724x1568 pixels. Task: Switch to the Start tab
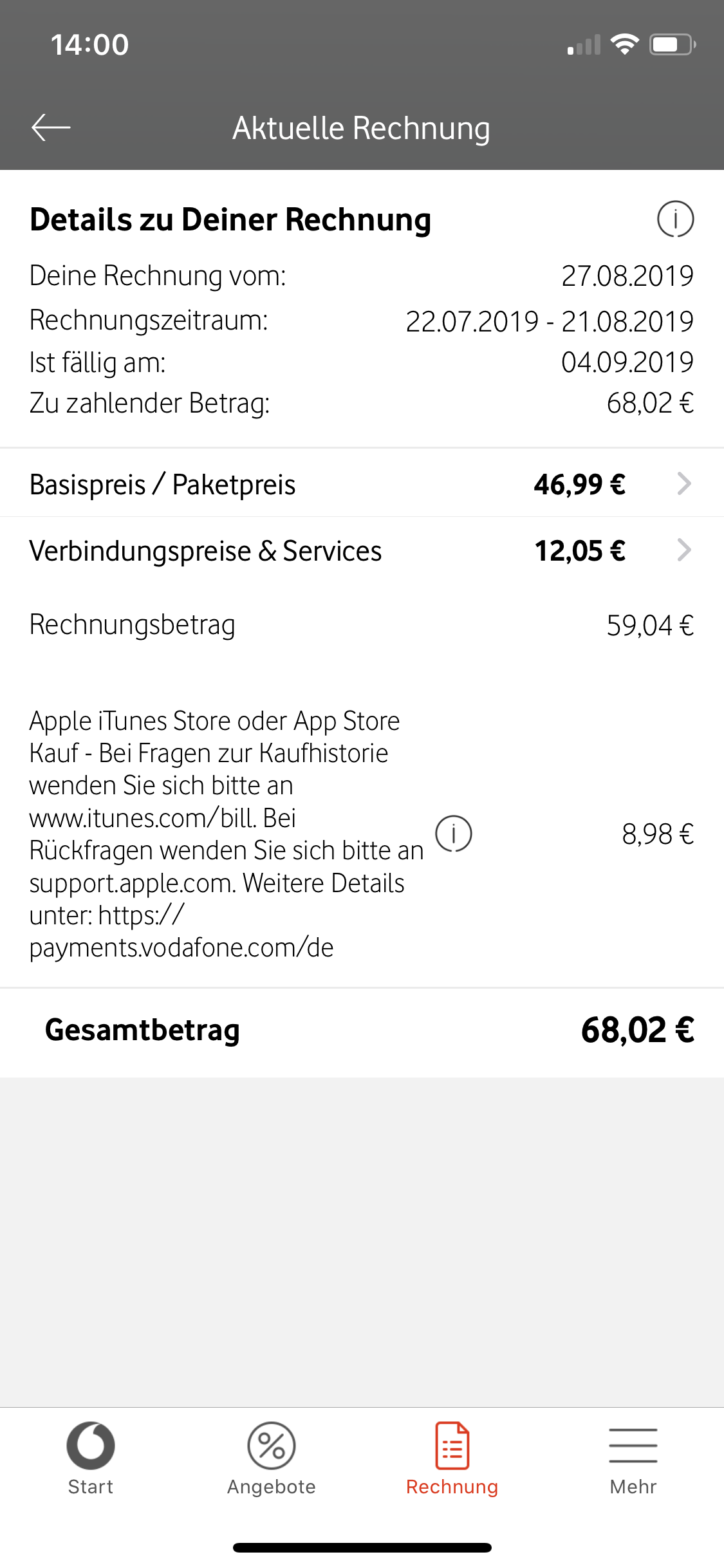pyautogui.click(x=91, y=1459)
